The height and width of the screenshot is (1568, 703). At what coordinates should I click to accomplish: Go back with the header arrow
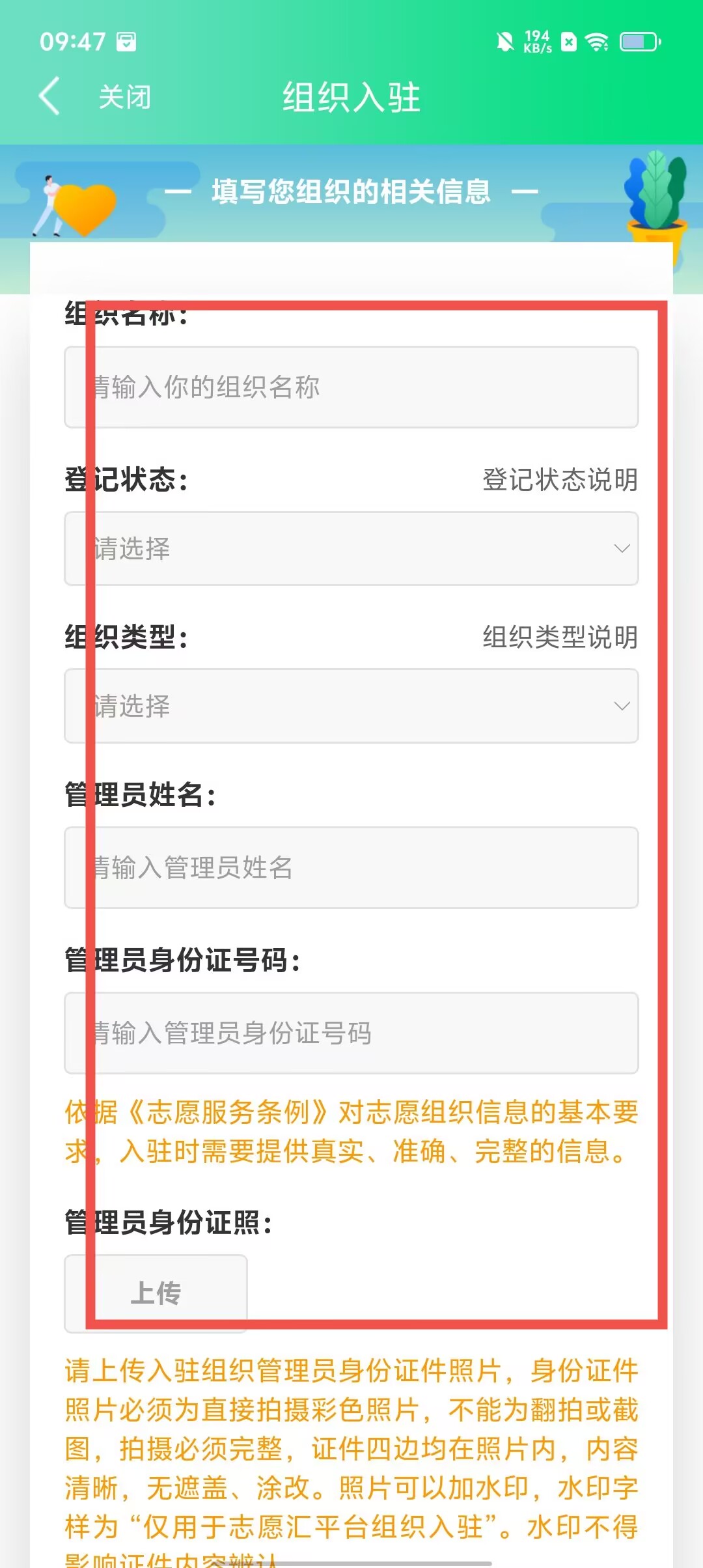[x=49, y=96]
